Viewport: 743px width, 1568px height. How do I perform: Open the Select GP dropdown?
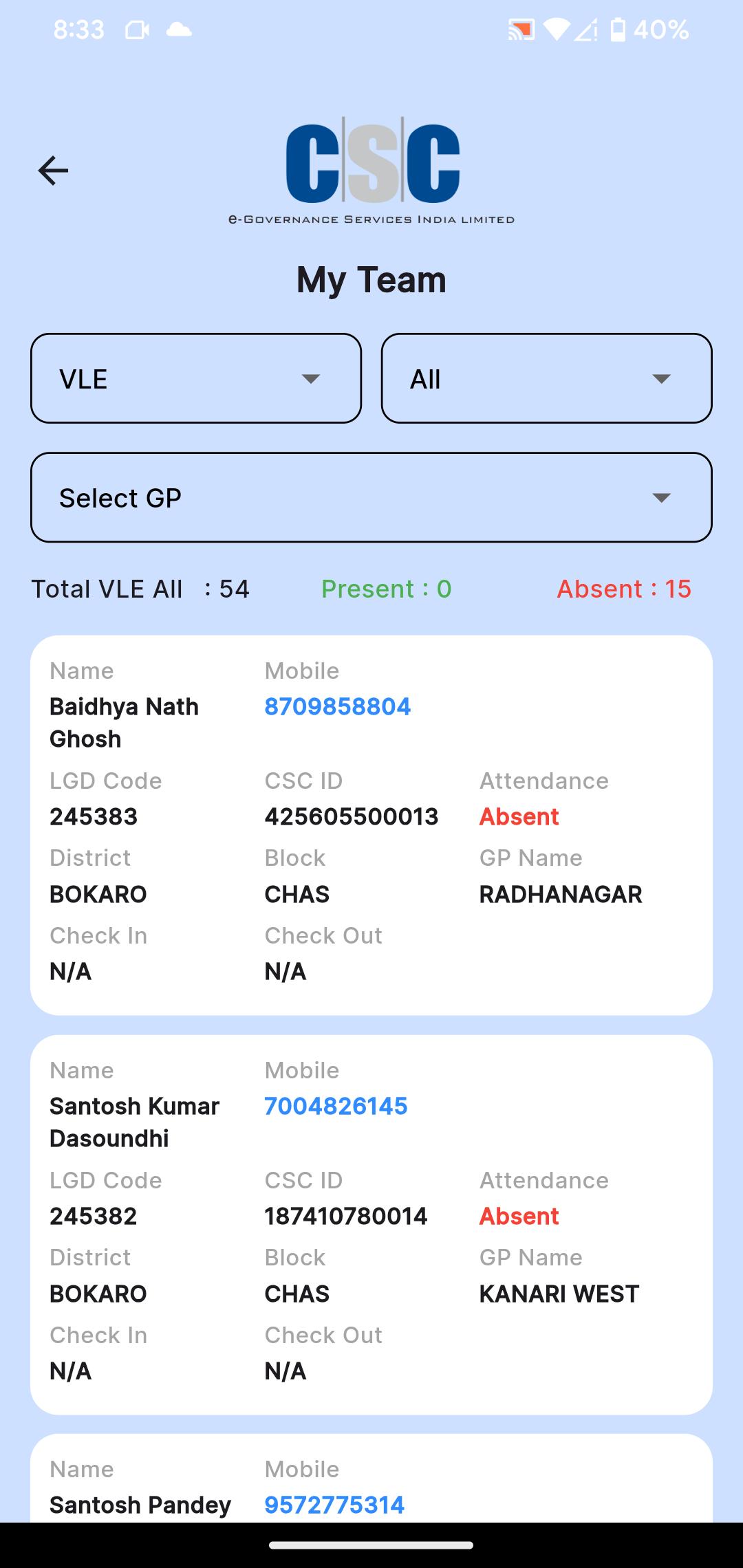(371, 497)
